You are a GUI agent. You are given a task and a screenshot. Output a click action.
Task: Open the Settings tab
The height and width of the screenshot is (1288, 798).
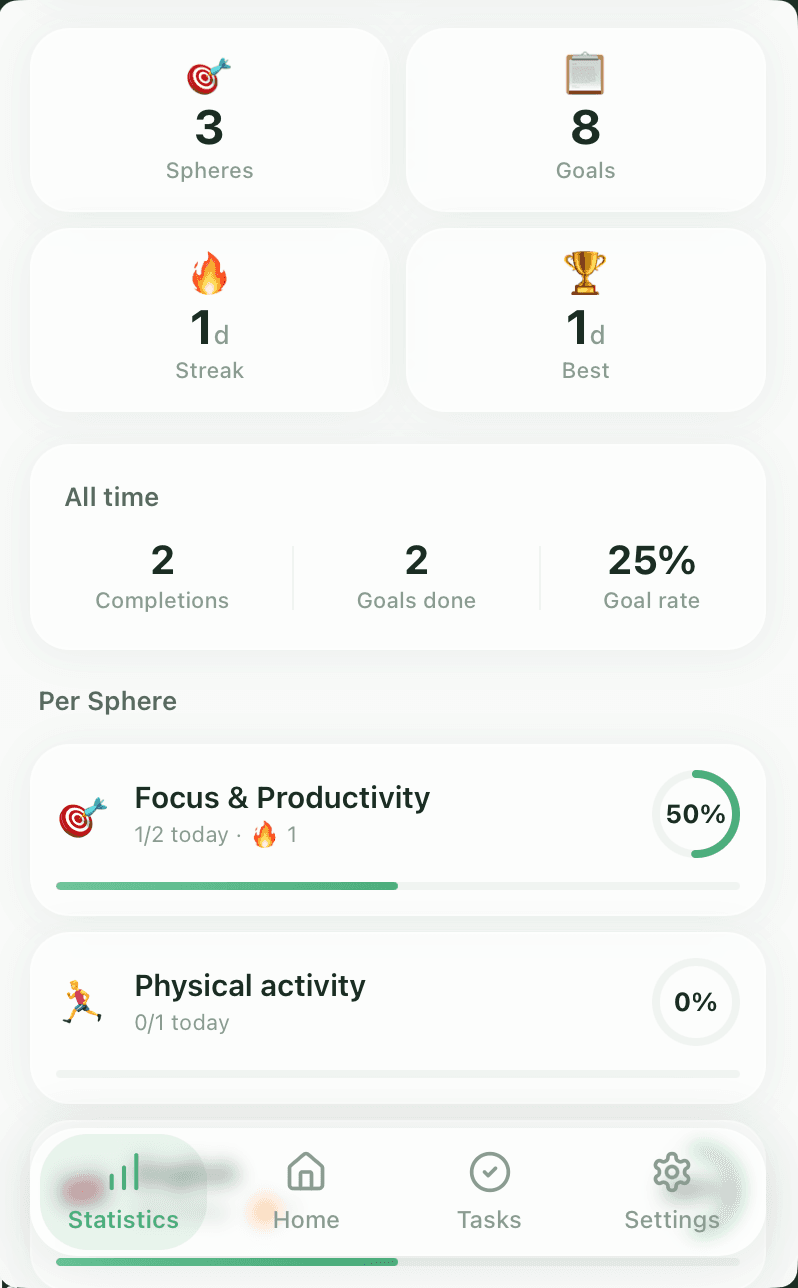671,1191
